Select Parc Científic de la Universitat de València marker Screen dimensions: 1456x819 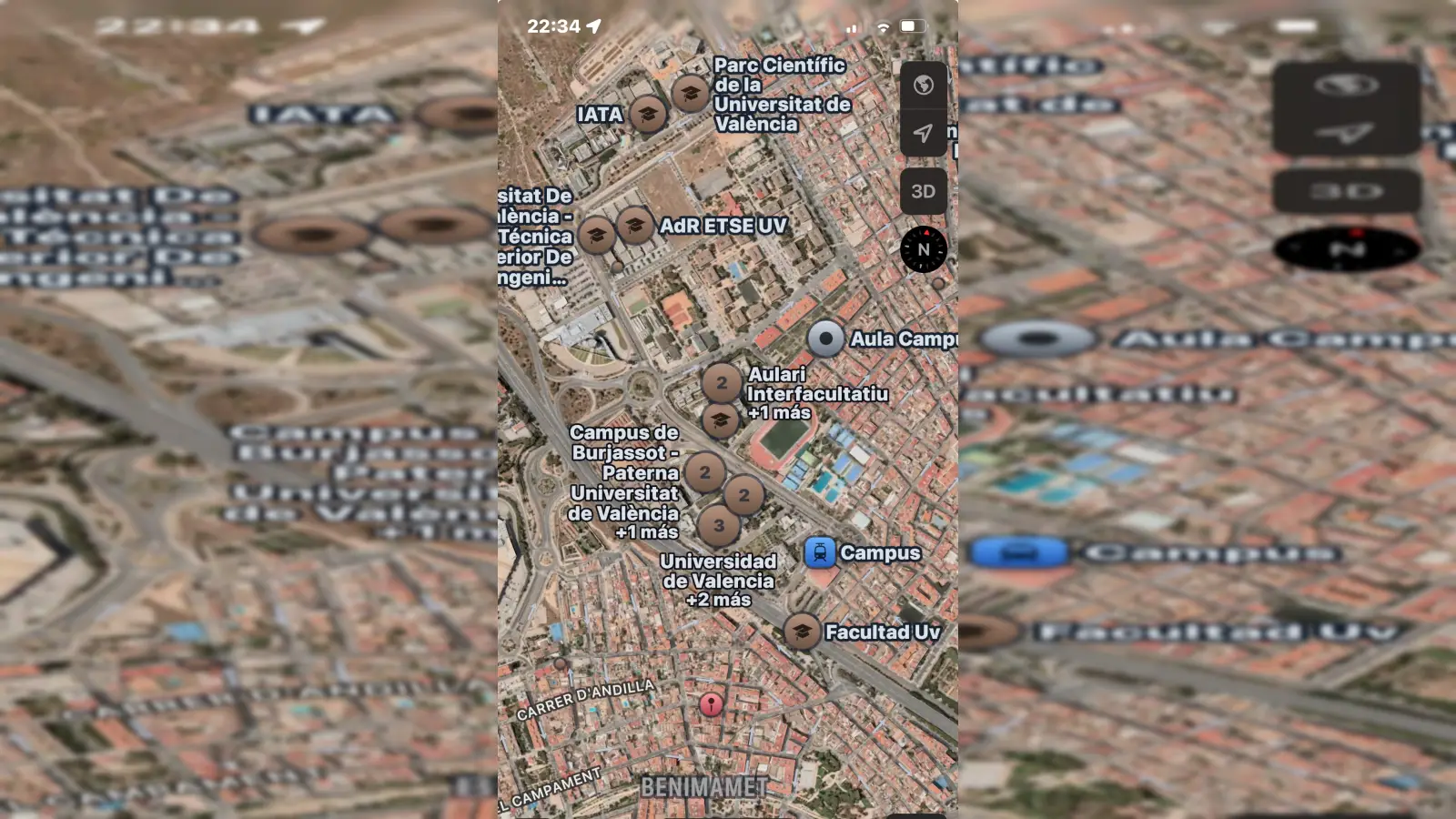pyautogui.click(x=690, y=93)
